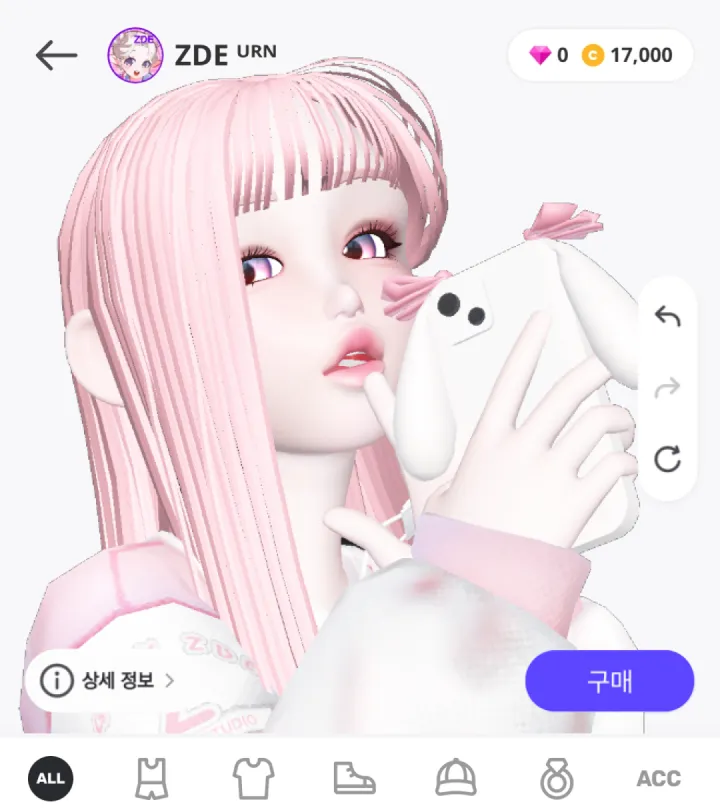
Task: Switch to the ACC accessories tab
Action: tap(658, 777)
